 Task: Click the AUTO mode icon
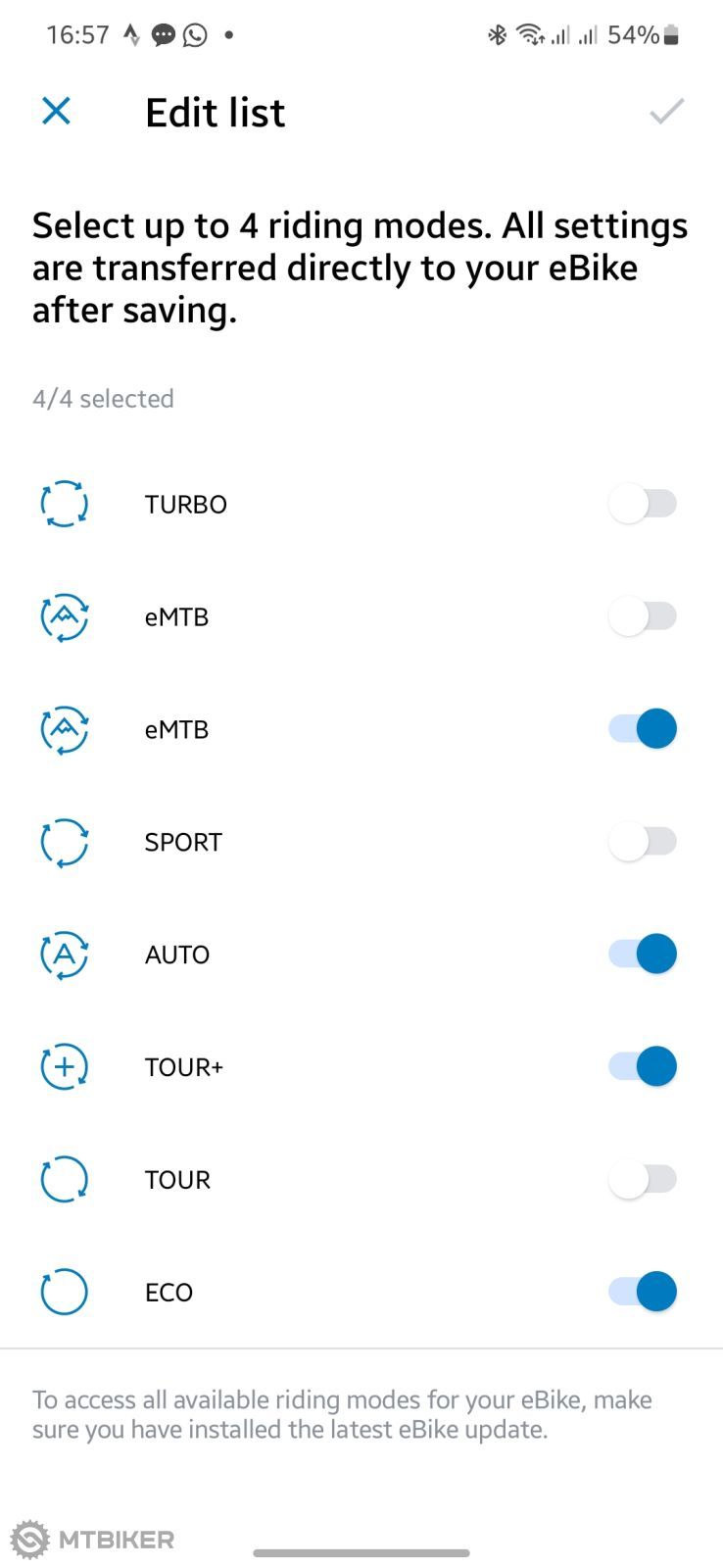point(64,954)
